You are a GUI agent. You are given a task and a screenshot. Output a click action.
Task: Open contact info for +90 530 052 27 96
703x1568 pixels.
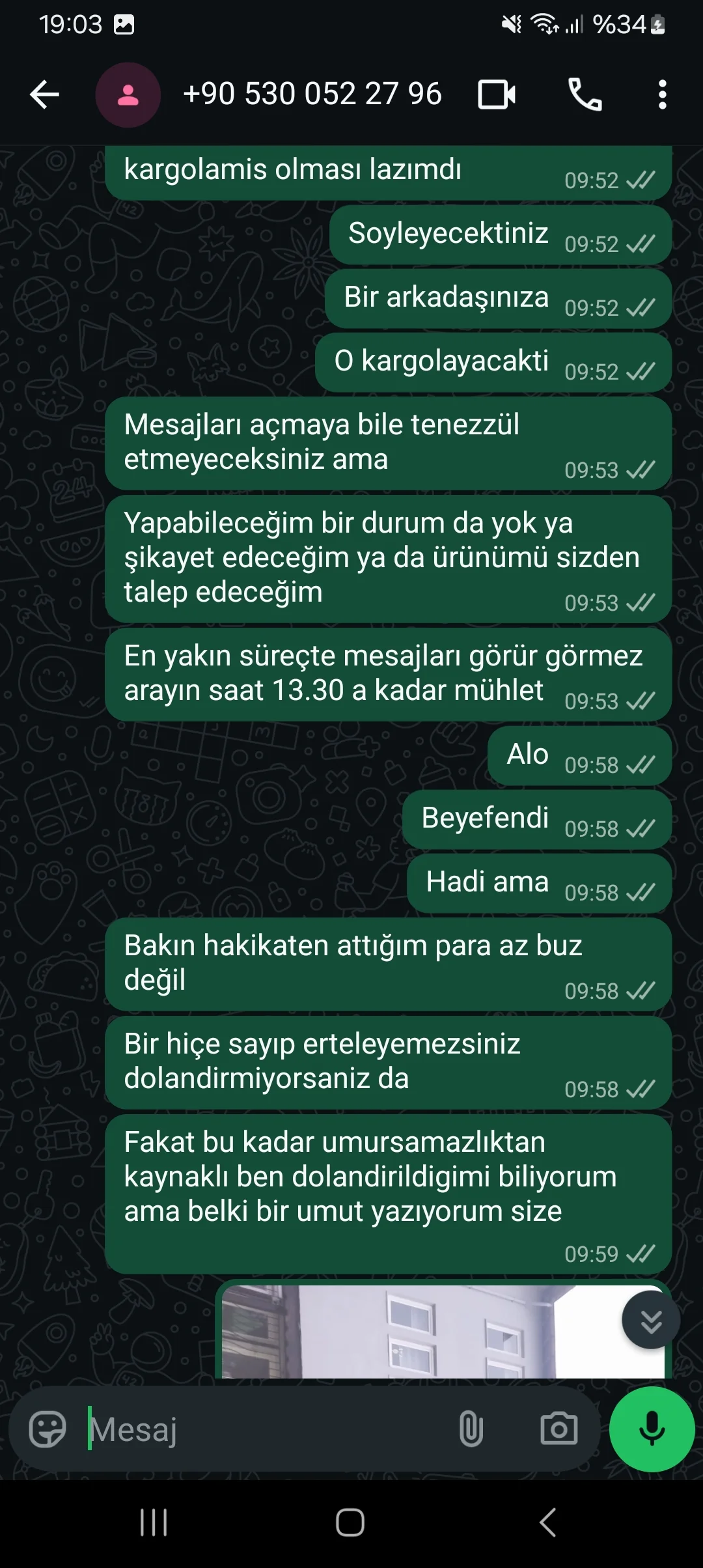point(312,94)
